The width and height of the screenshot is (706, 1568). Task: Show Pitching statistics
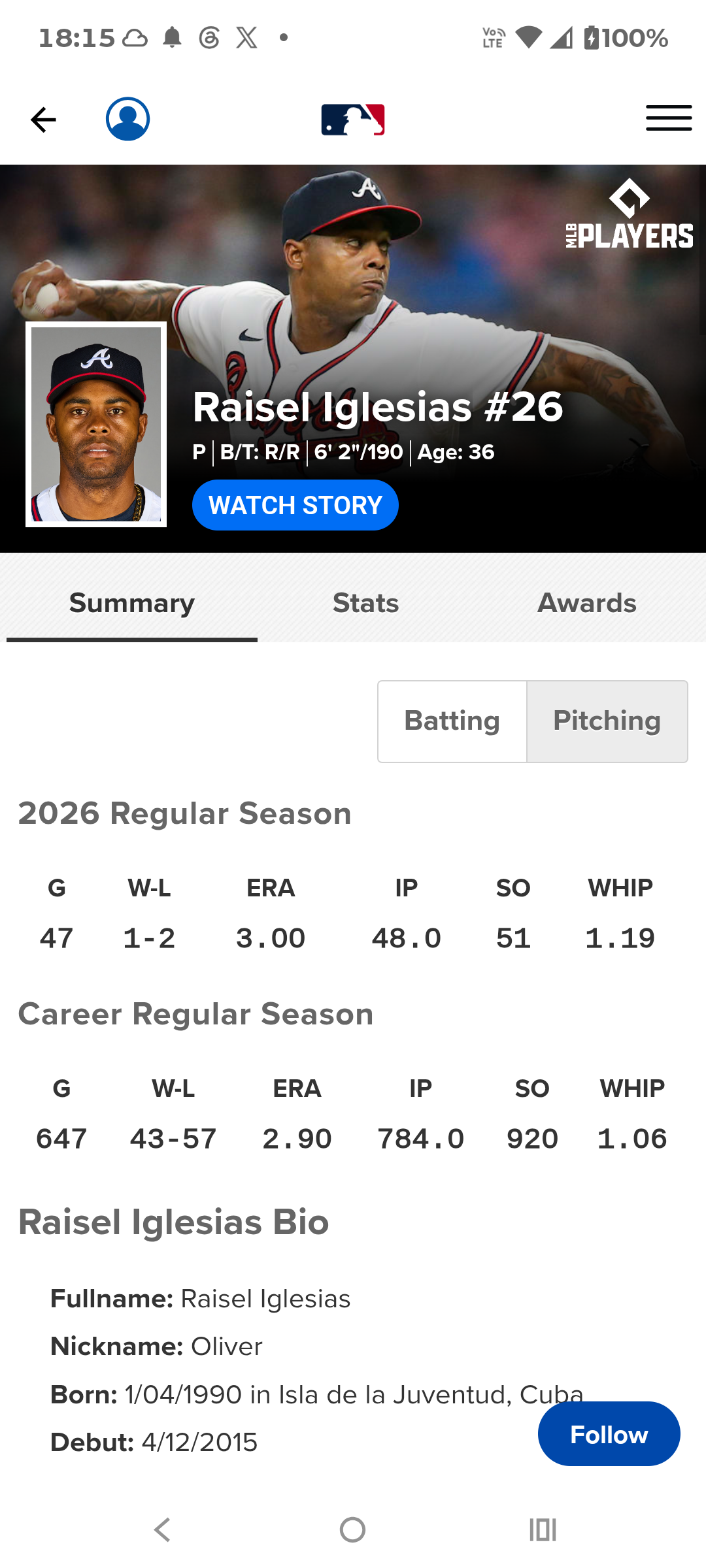pos(607,721)
